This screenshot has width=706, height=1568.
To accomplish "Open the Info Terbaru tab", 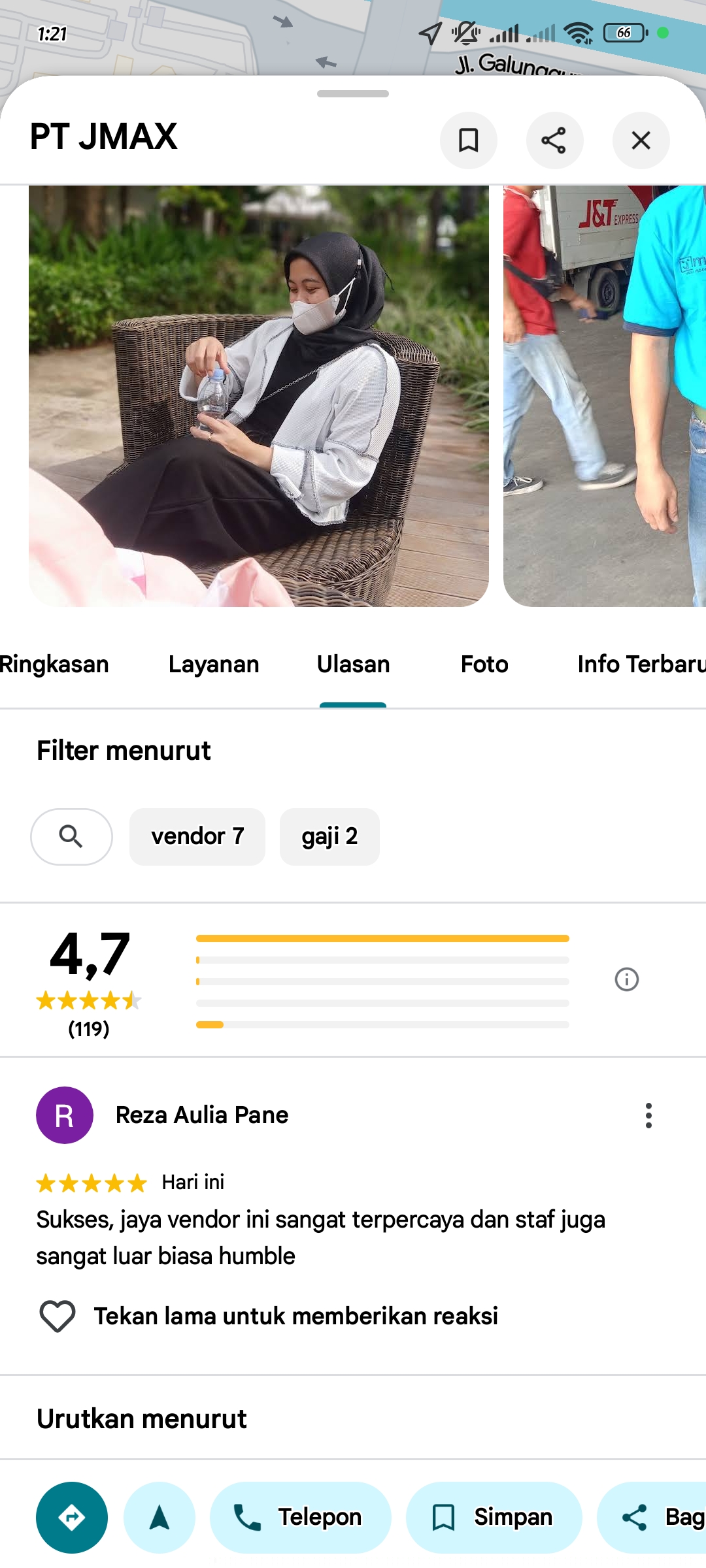I will pyautogui.click(x=641, y=664).
